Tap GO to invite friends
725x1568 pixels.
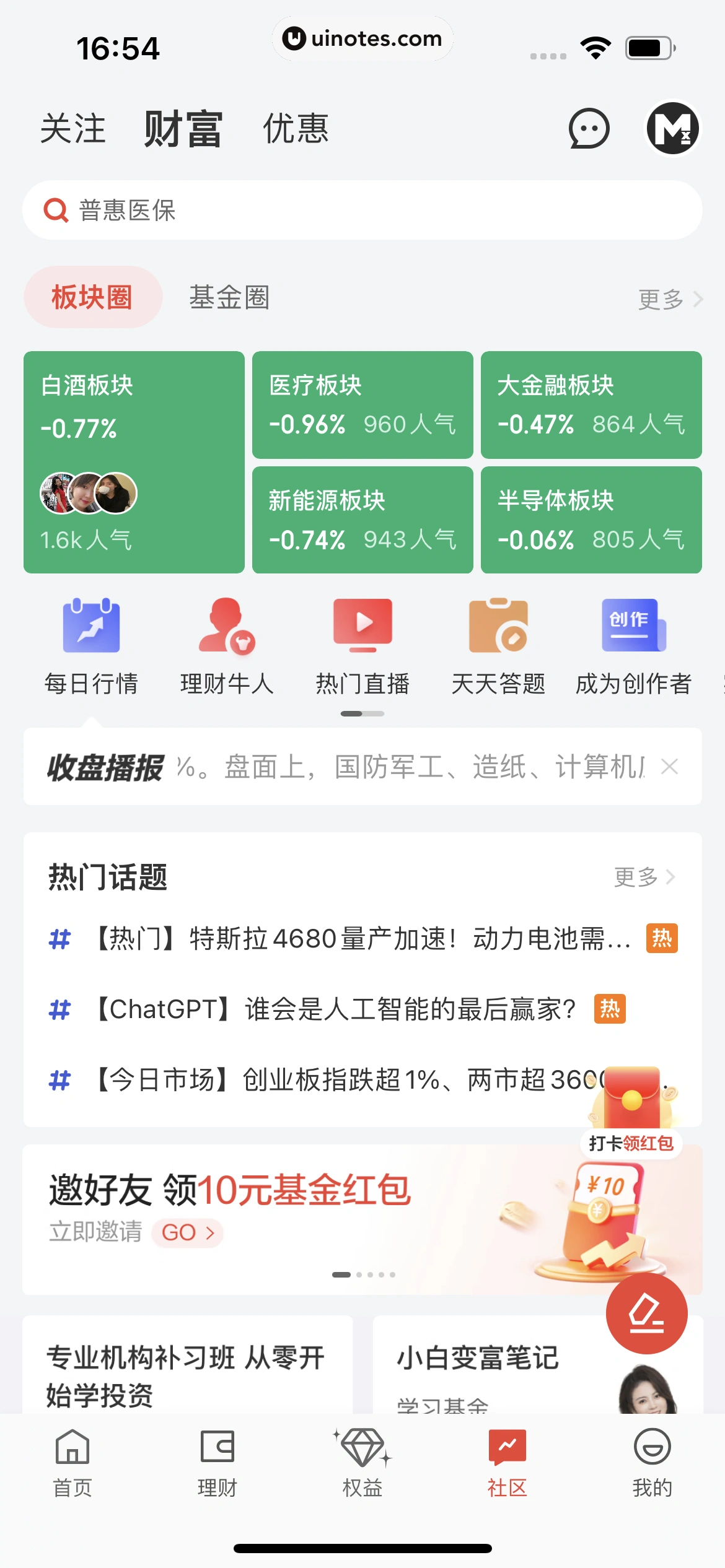(x=187, y=1232)
